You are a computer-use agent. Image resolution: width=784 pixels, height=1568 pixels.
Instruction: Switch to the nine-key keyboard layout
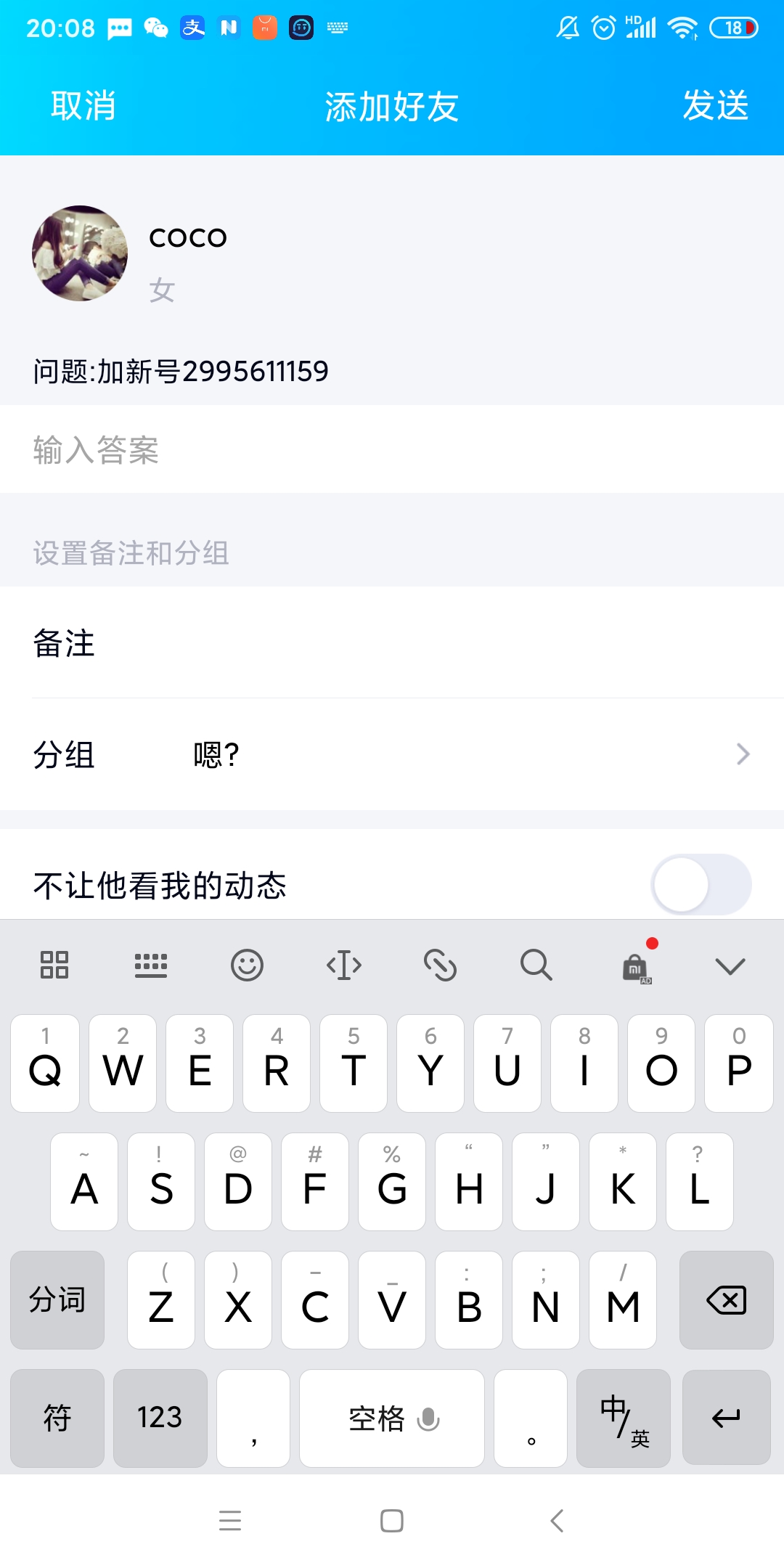pyautogui.click(x=150, y=965)
